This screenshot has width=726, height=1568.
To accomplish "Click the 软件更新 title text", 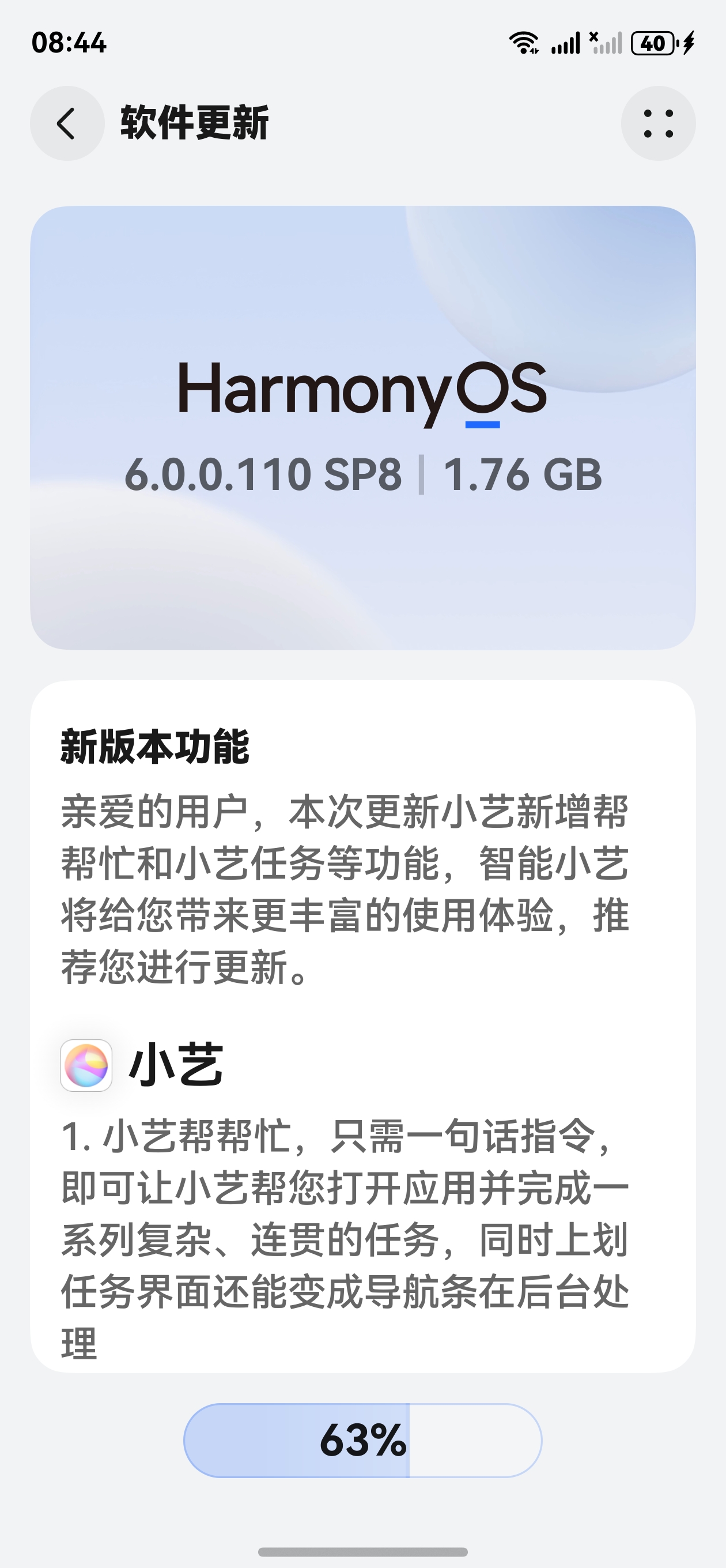I will (x=195, y=122).
